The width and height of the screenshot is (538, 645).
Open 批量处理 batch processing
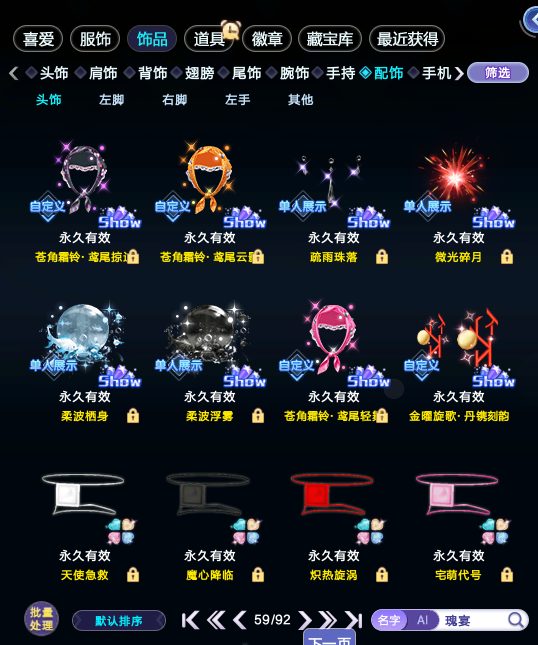click(x=41, y=619)
